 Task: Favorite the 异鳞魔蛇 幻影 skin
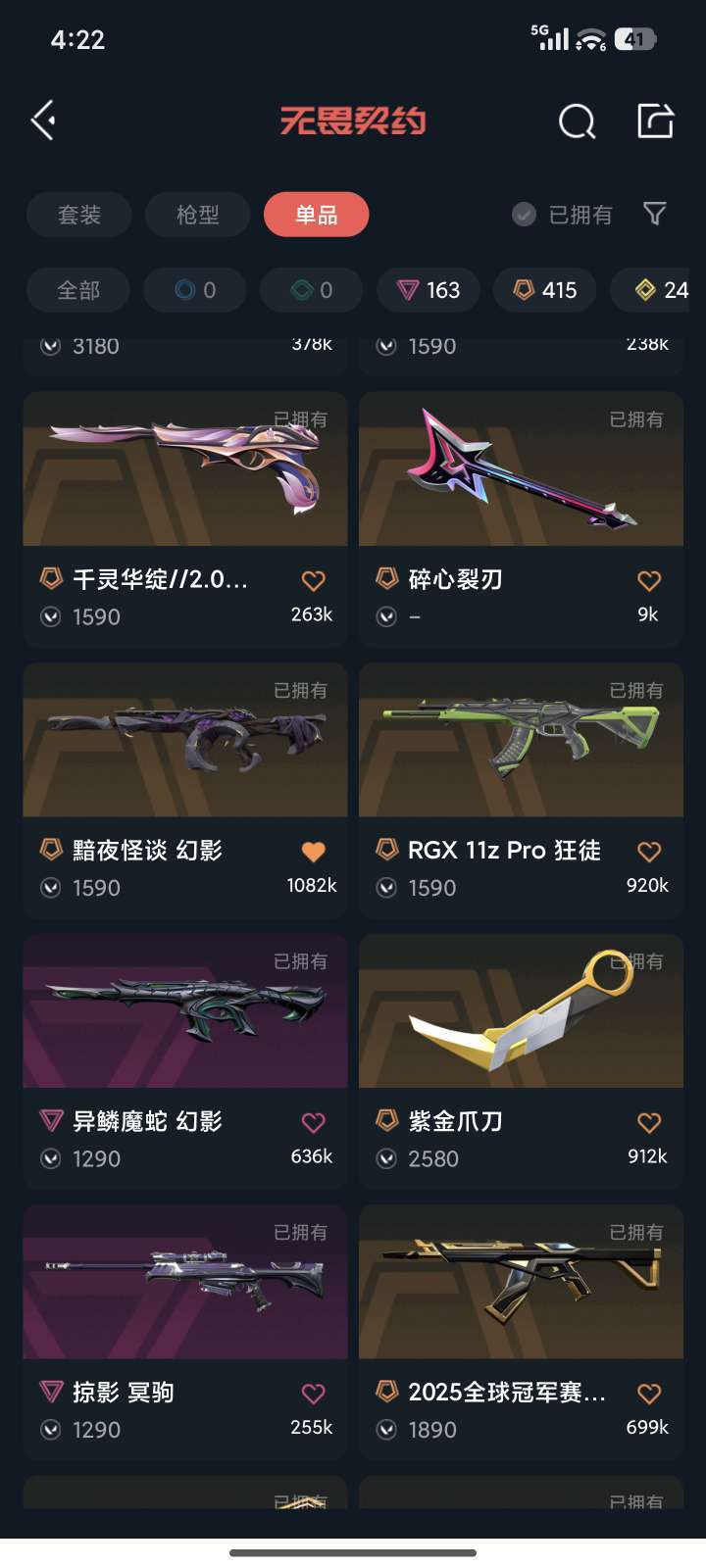[313, 1122]
